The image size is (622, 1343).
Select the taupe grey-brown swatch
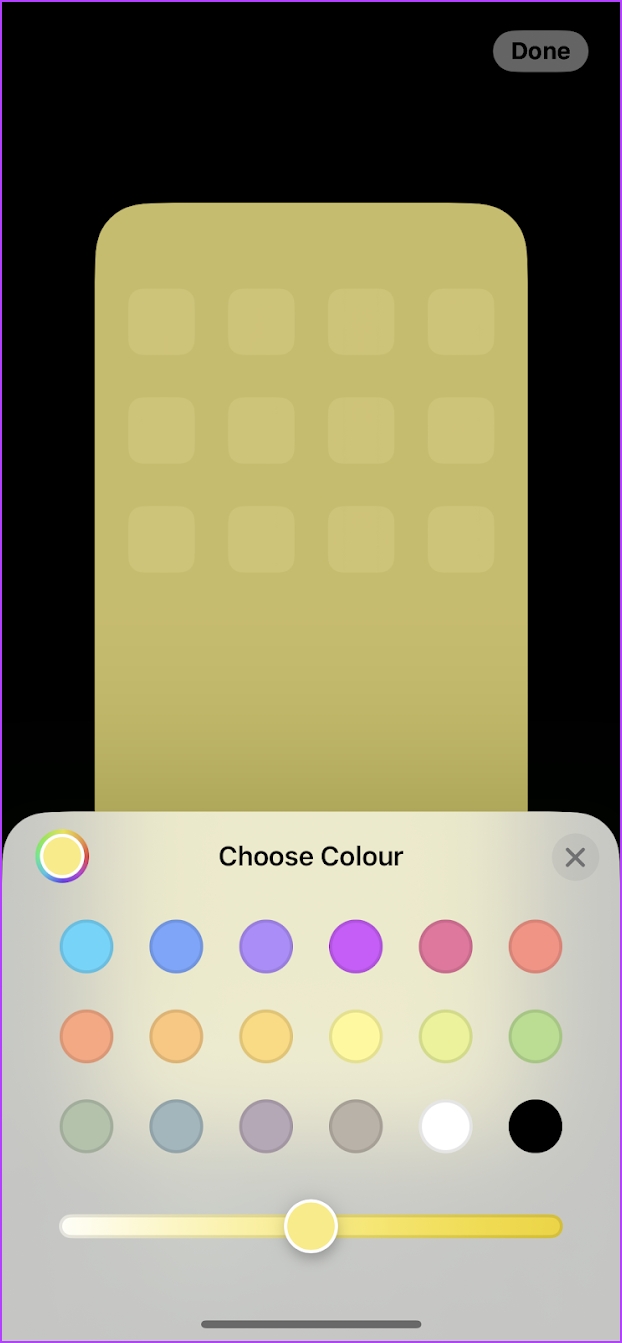point(356,1126)
